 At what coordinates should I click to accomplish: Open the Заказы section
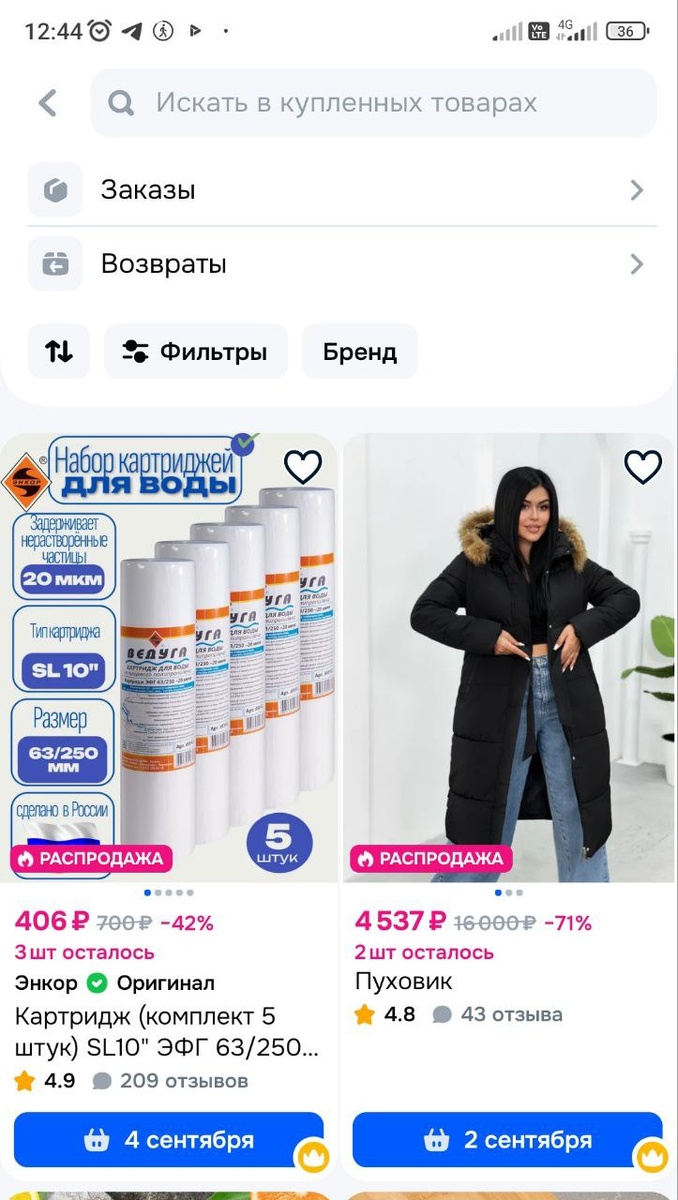tap(340, 190)
